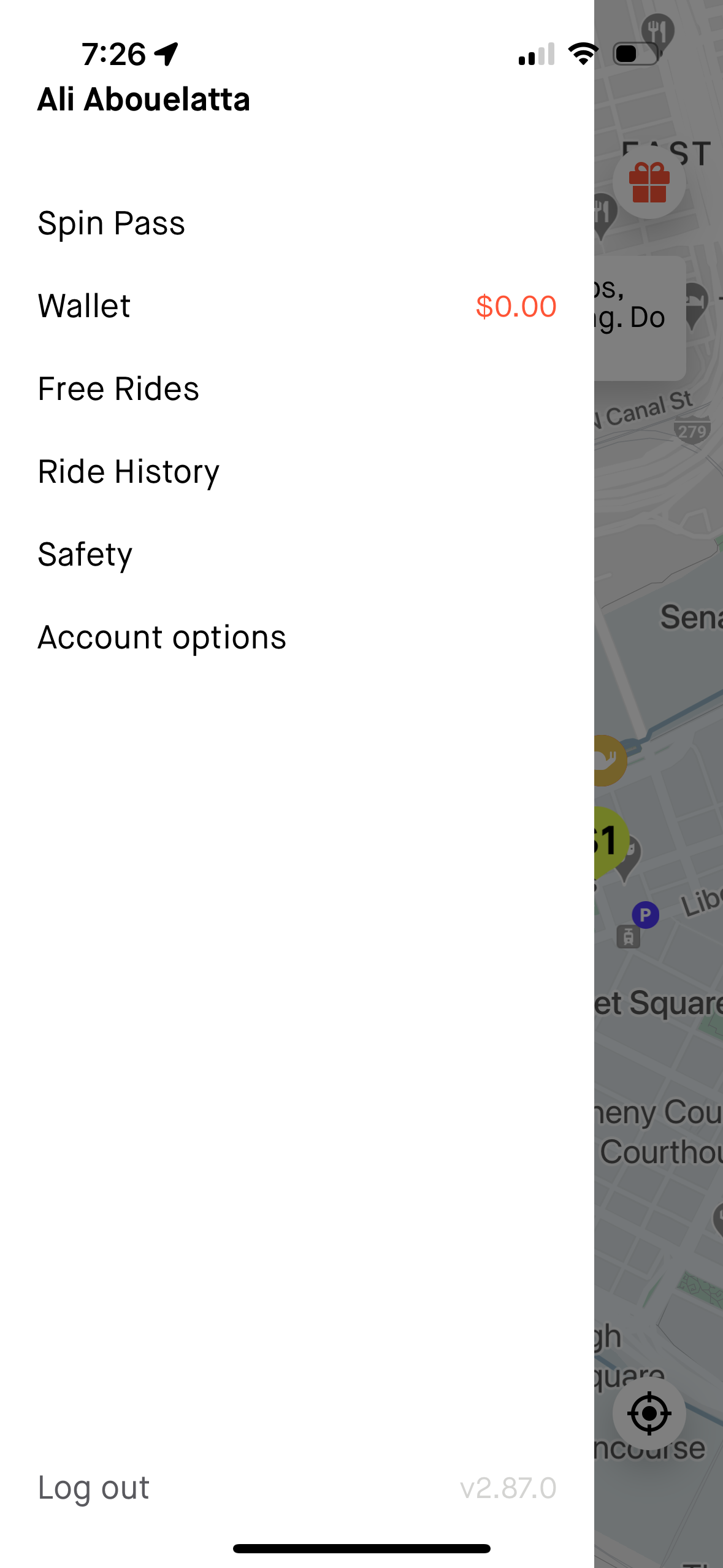
Task: Open Free Rides
Action: (118, 388)
